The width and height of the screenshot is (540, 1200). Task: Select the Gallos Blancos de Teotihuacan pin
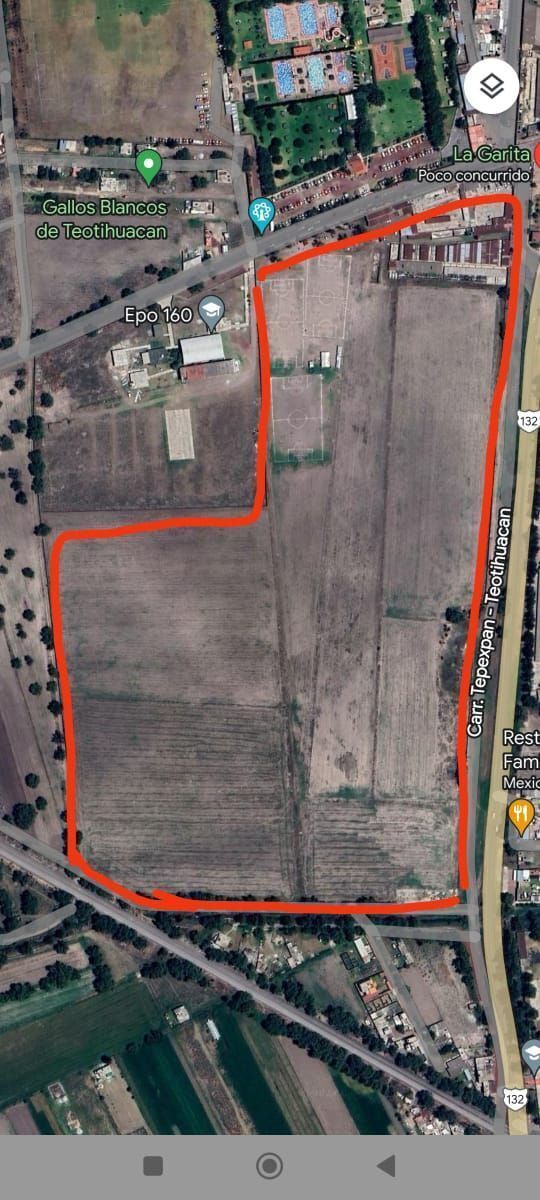pyautogui.click(x=148, y=166)
